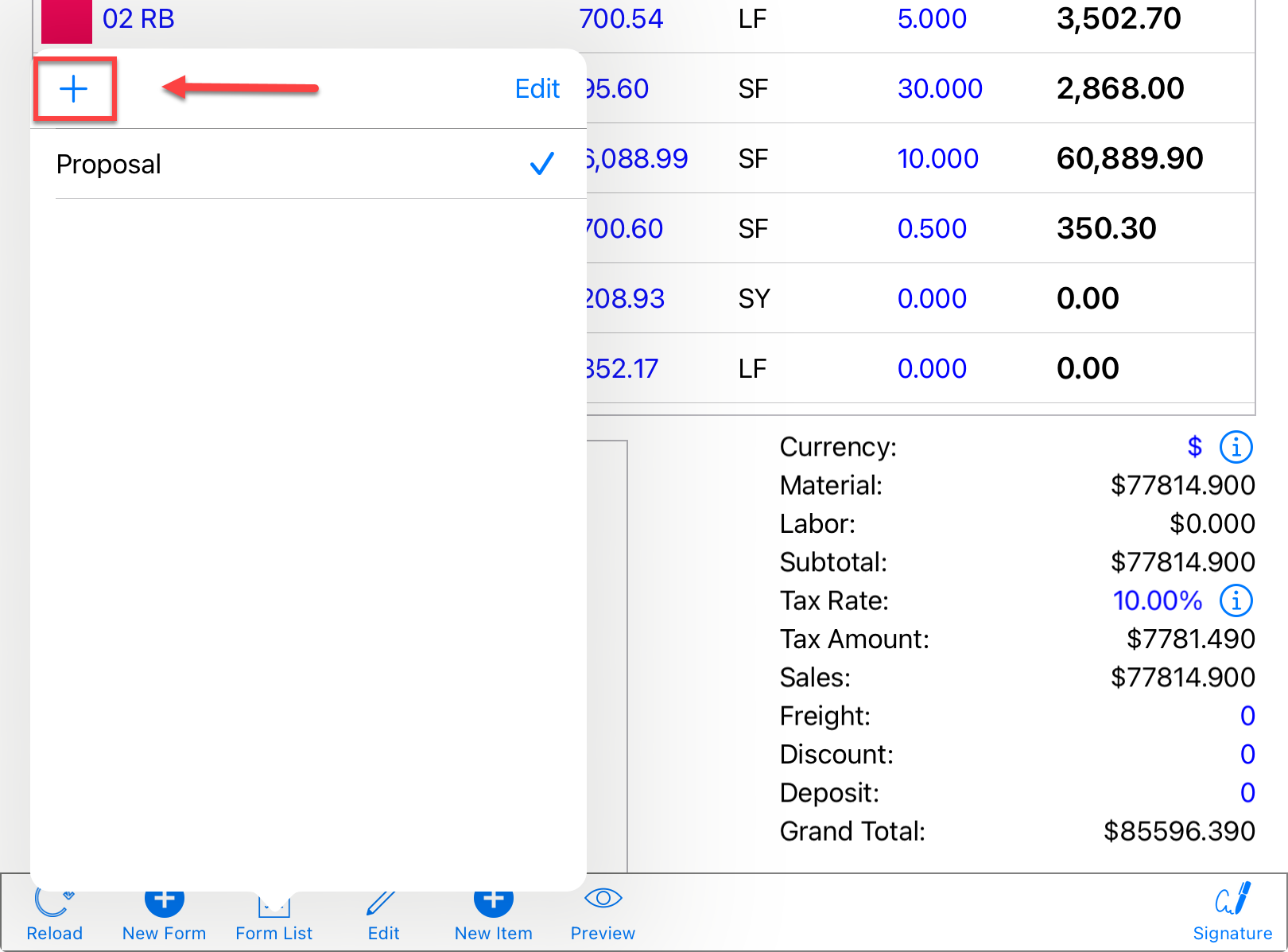Viewport: 1288px width, 952px height.
Task: Open the 02 RB line item
Action: [x=138, y=19]
